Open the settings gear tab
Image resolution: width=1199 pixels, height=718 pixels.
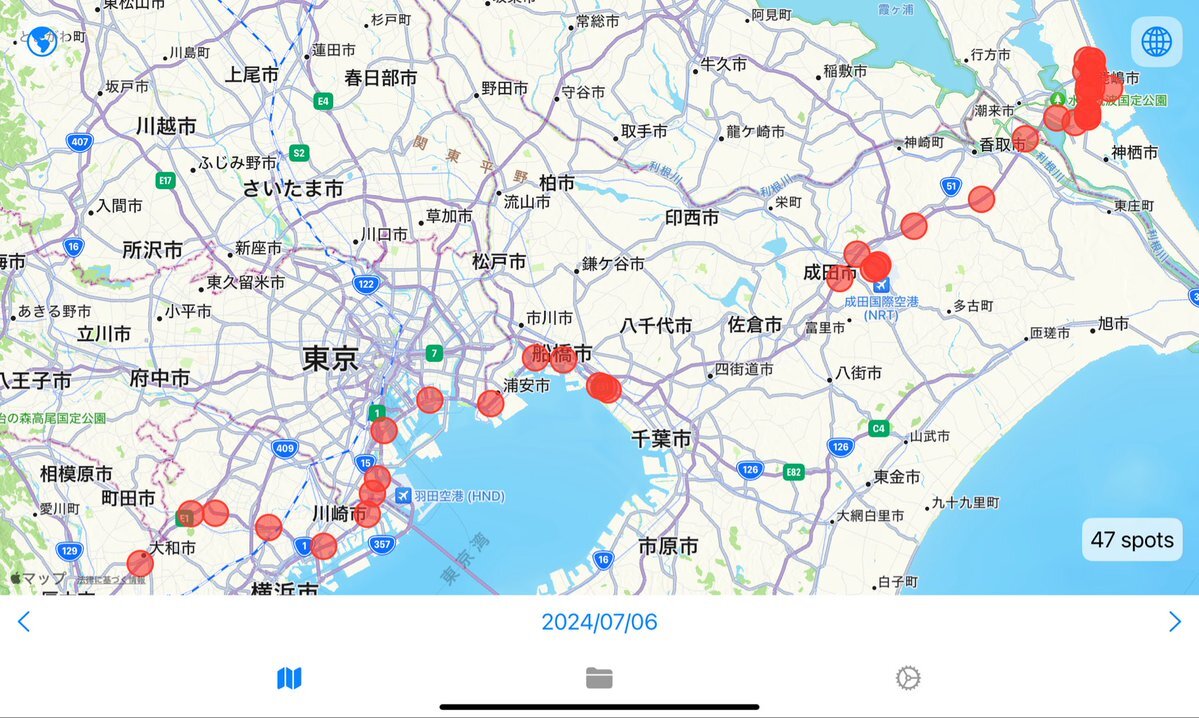(908, 679)
